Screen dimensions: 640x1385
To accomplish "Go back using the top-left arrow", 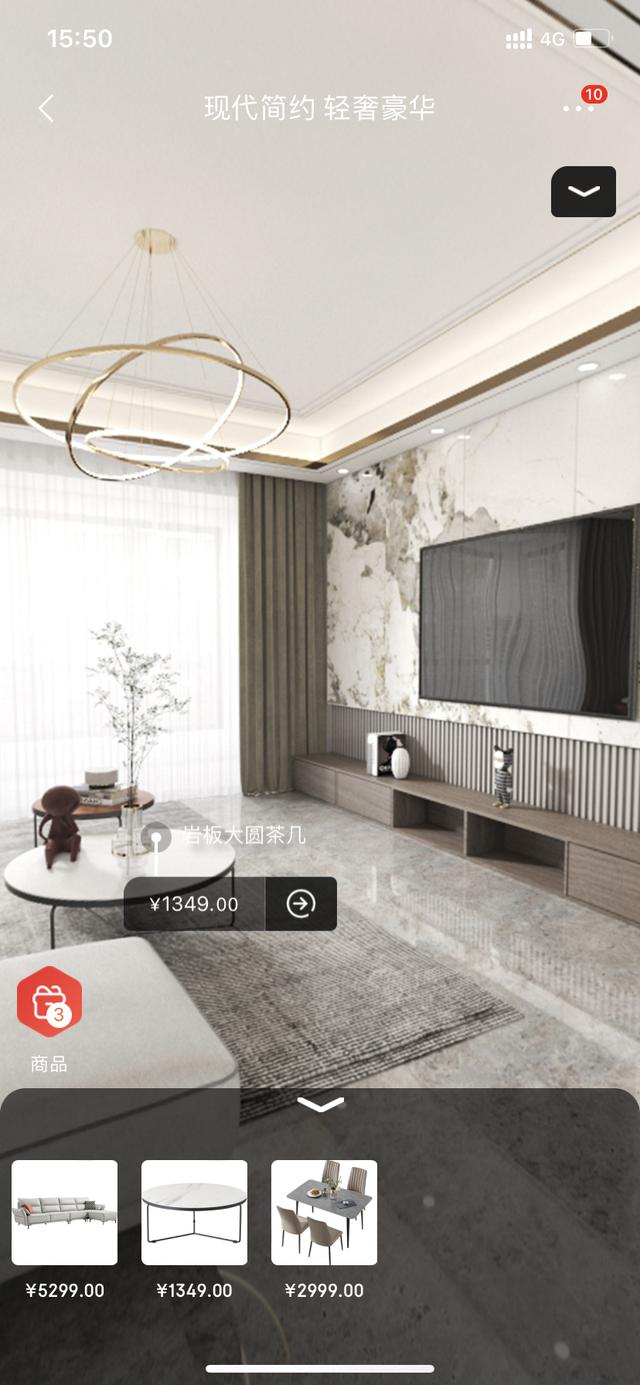I will (46, 109).
